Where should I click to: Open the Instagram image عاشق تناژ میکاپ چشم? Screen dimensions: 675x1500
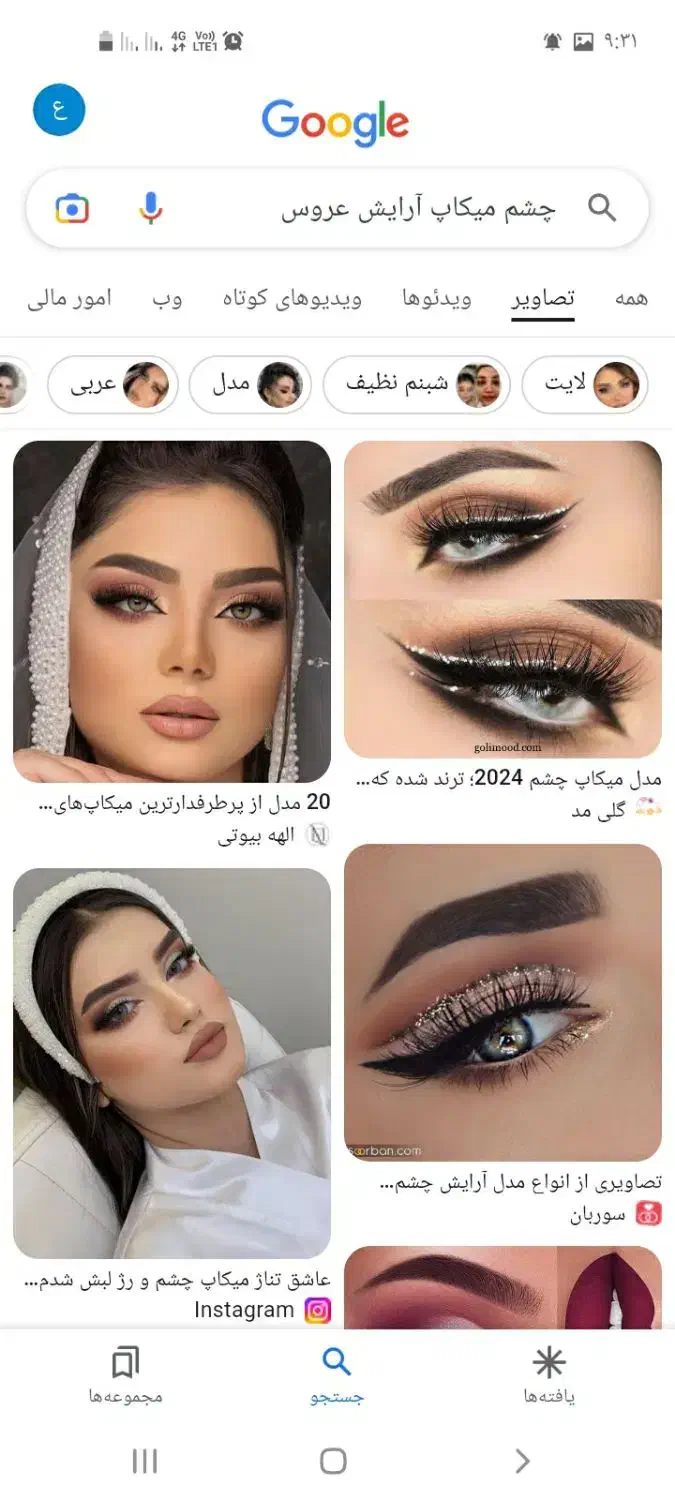[x=172, y=1063]
